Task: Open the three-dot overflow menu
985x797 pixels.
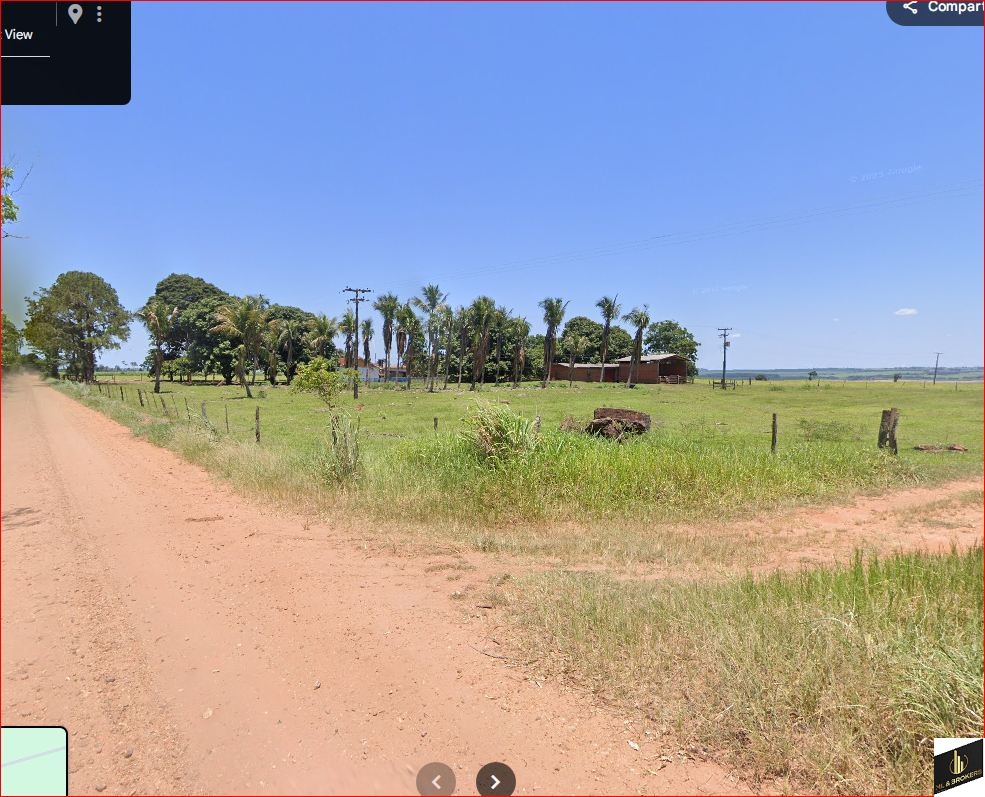Action: point(99,14)
